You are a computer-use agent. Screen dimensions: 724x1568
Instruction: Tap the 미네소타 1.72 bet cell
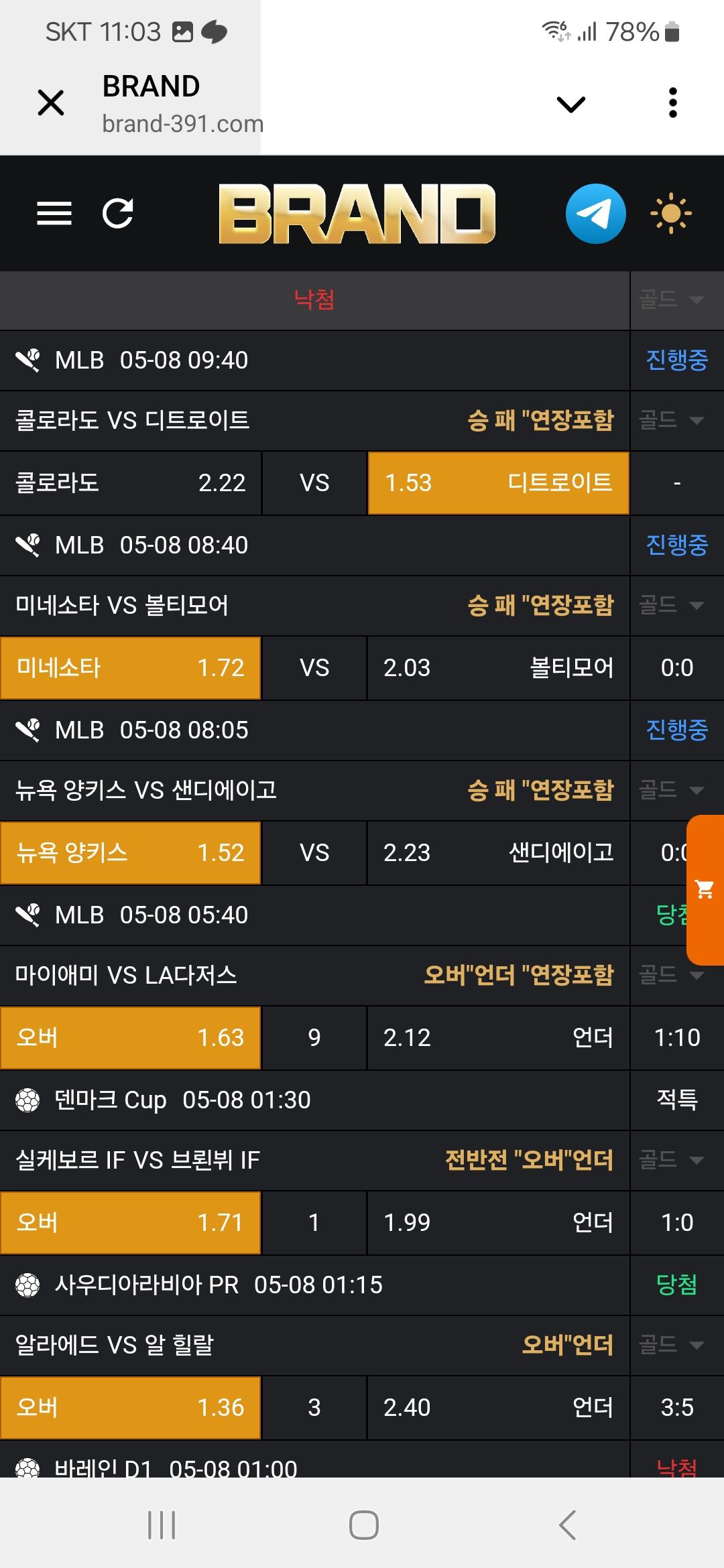pyautogui.click(x=131, y=668)
